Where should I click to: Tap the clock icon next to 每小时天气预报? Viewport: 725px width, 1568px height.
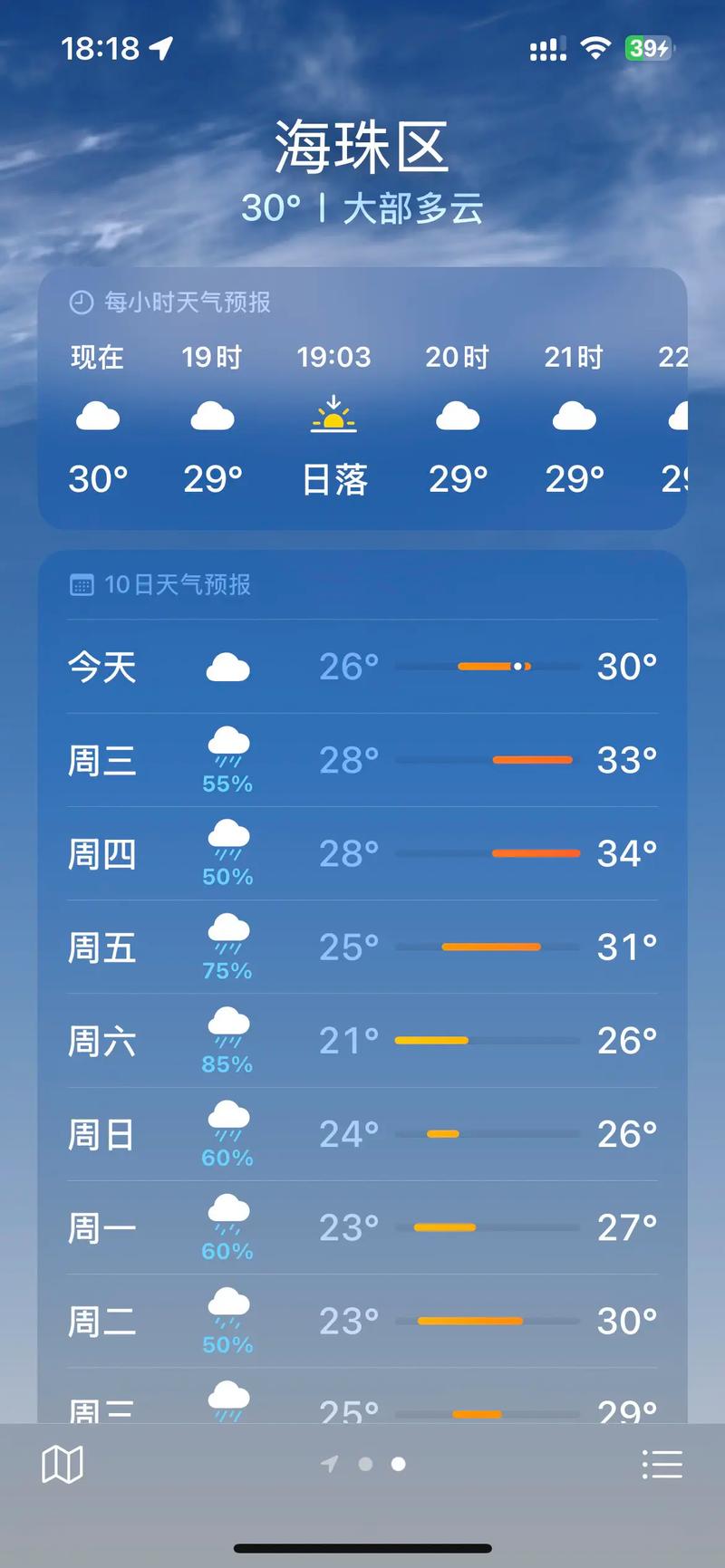tap(82, 303)
